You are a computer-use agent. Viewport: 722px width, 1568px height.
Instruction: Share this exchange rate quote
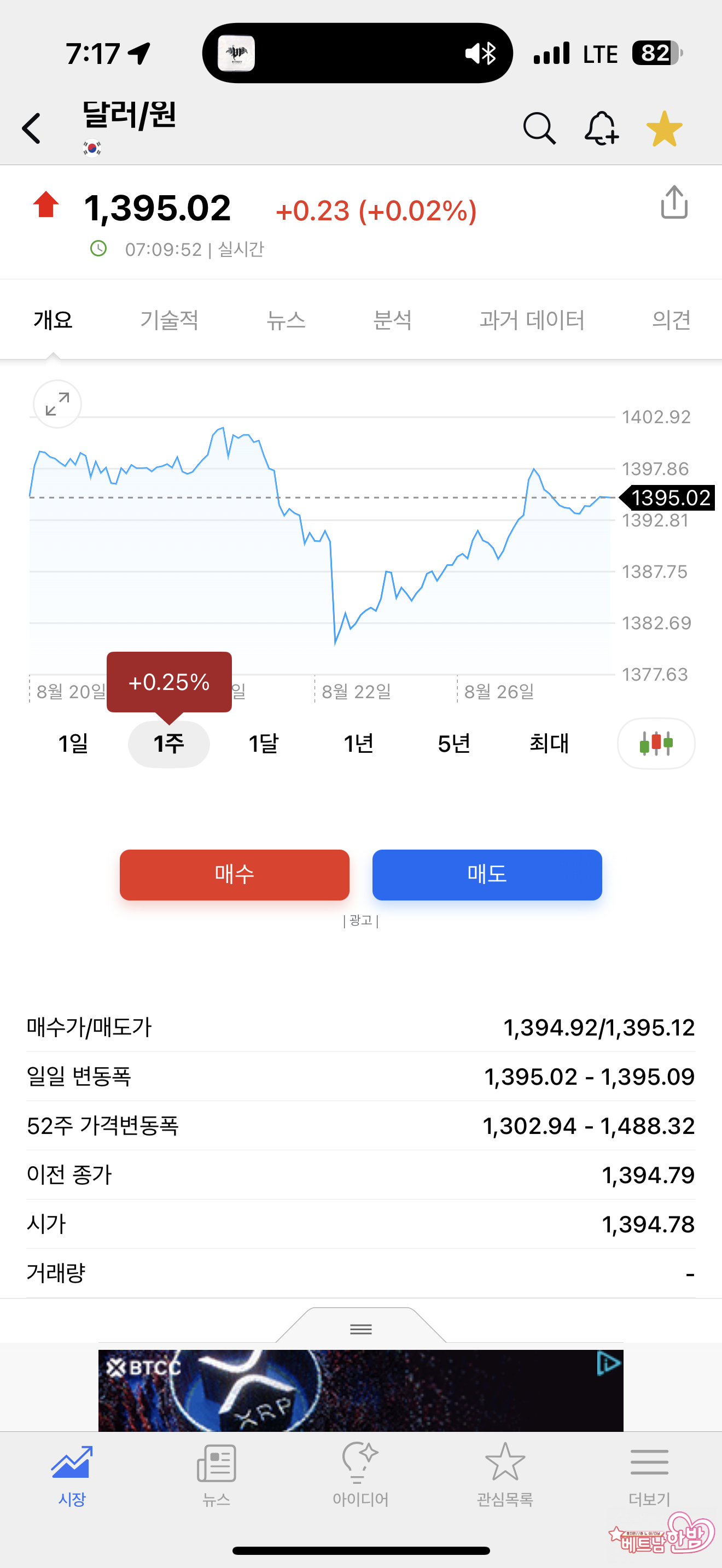[x=674, y=203]
